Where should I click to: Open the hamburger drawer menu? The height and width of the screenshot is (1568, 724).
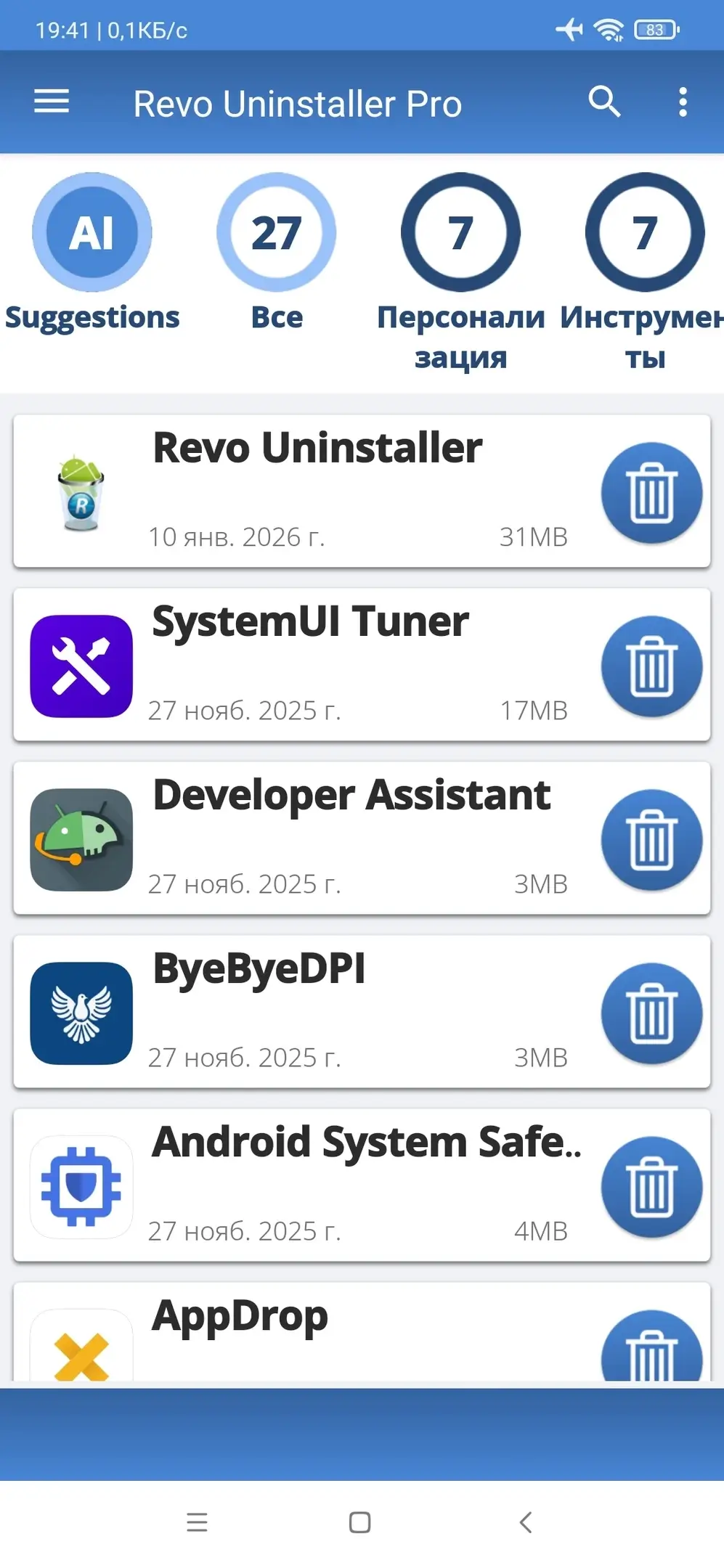(52, 102)
